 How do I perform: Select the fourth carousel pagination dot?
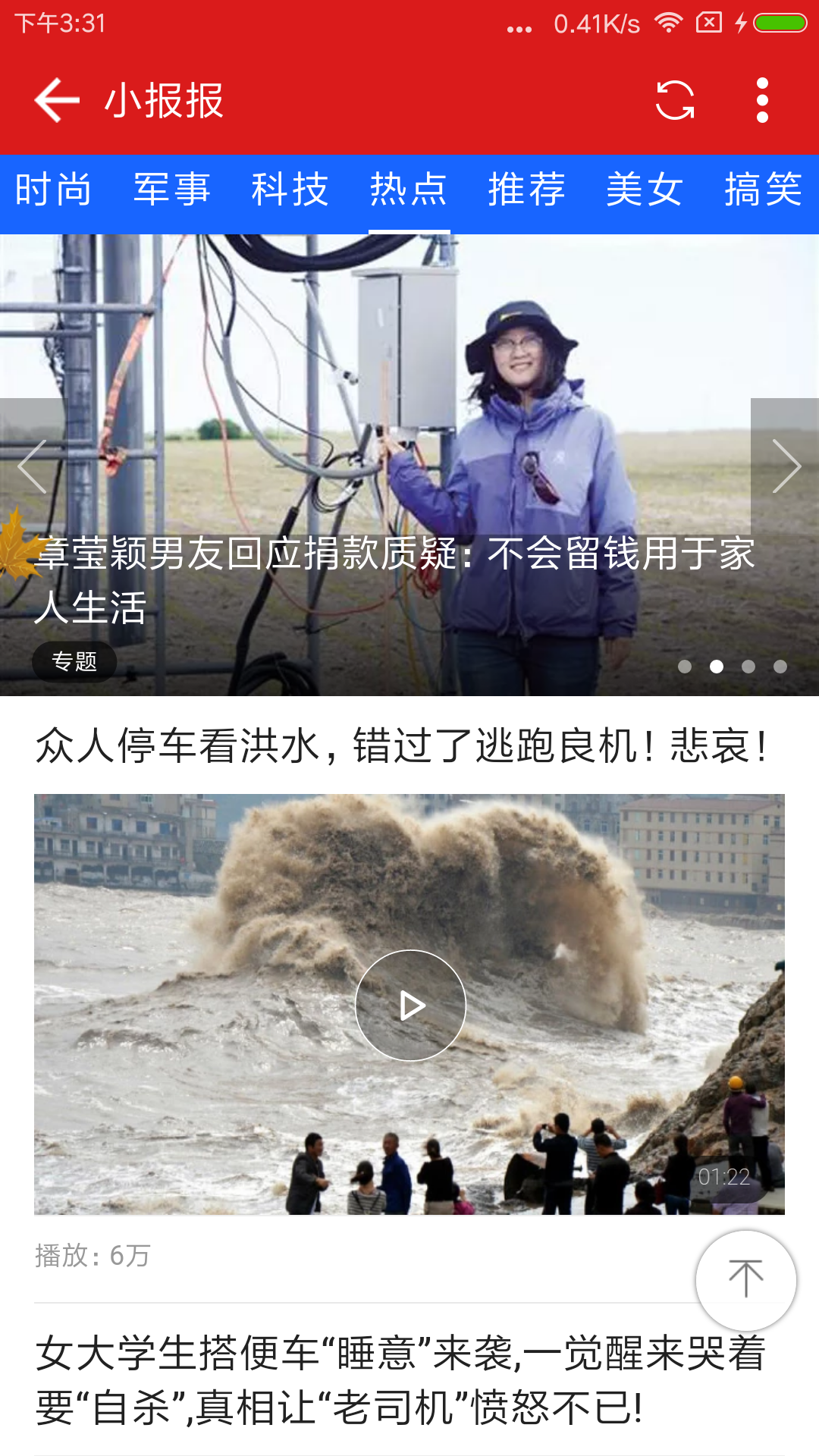[780, 667]
